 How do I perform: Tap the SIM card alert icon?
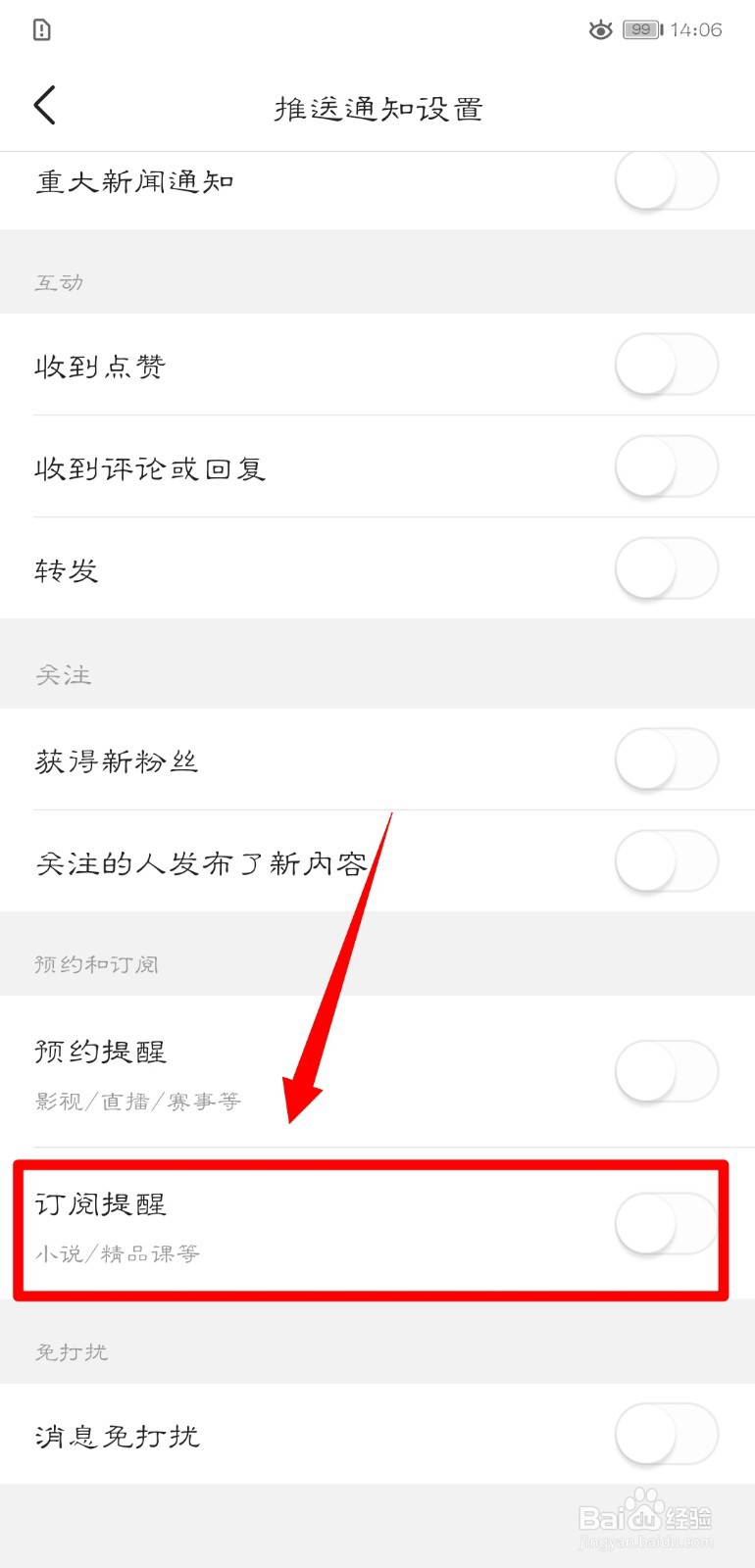[x=39, y=30]
